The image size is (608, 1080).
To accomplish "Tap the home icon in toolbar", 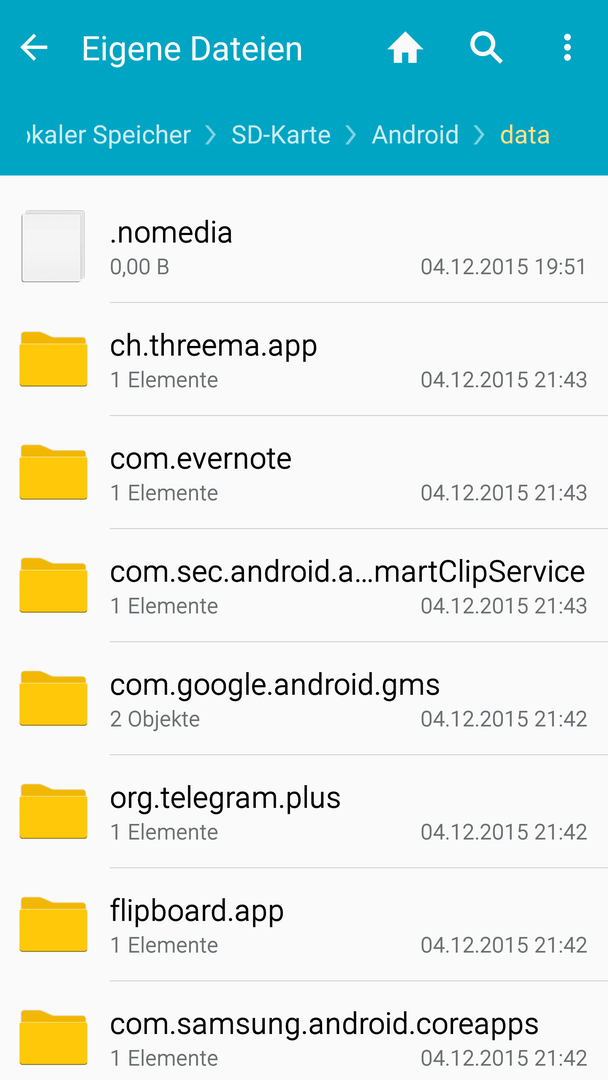I will tap(405, 49).
